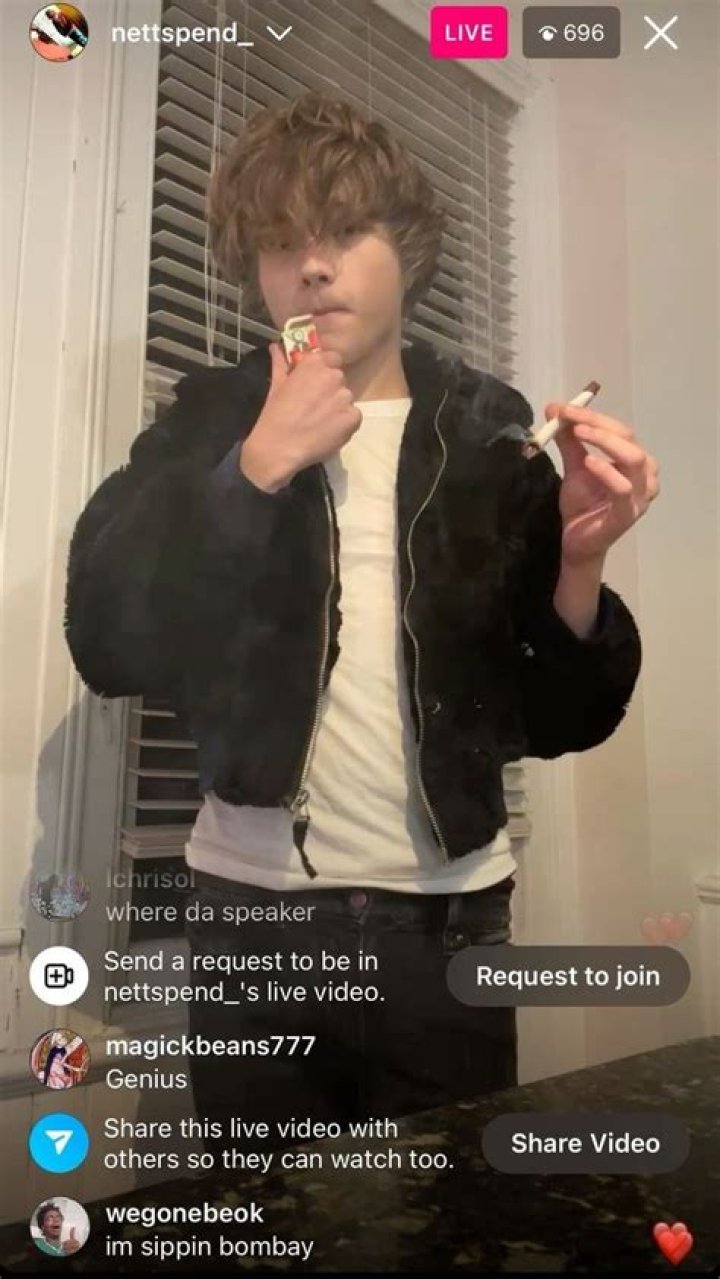The height and width of the screenshot is (1279, 720).
Task: Tap Request to join button
Action: 567,976
